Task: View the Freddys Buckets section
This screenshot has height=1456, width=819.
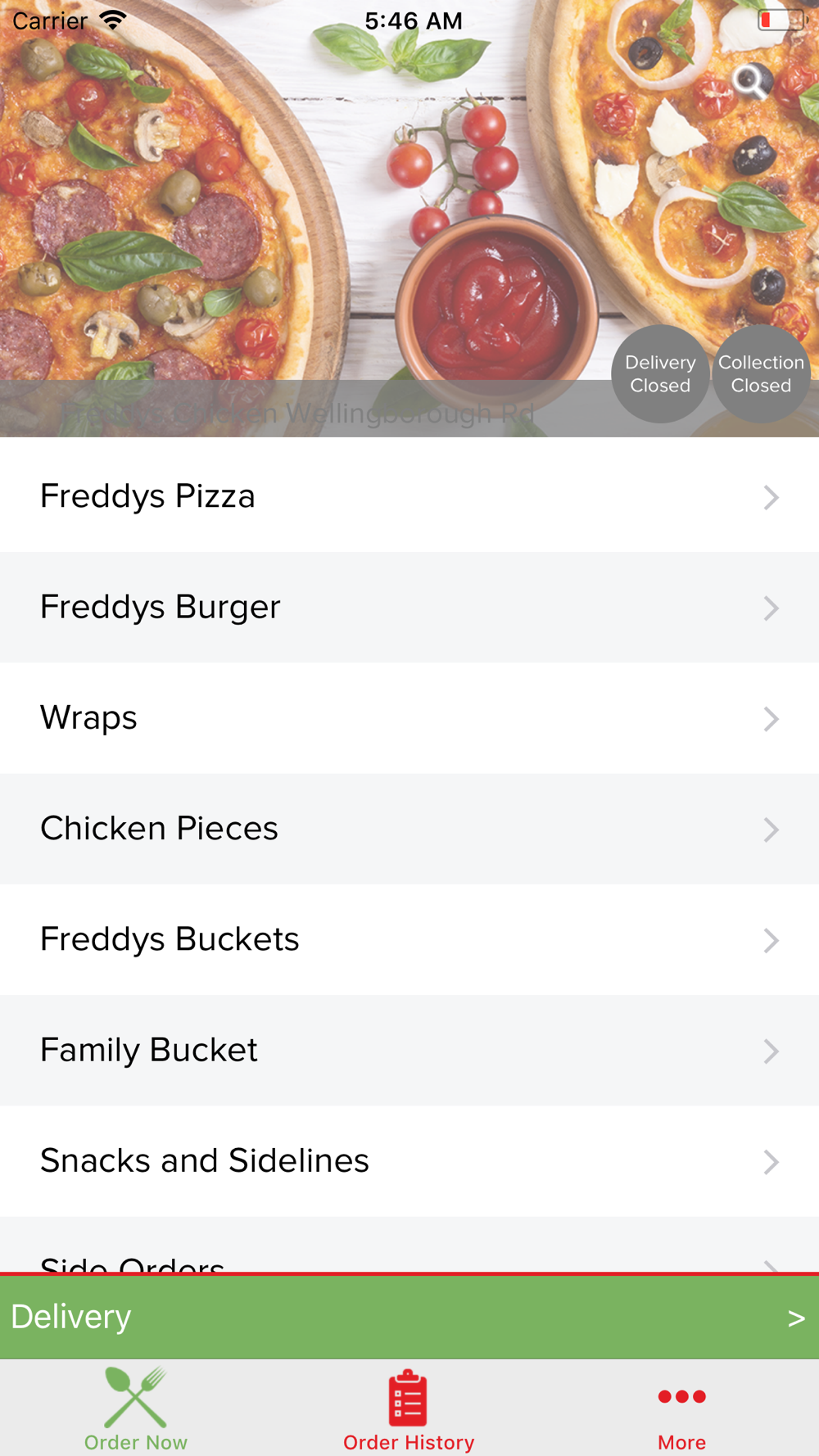Action: [x=409, y=939]
